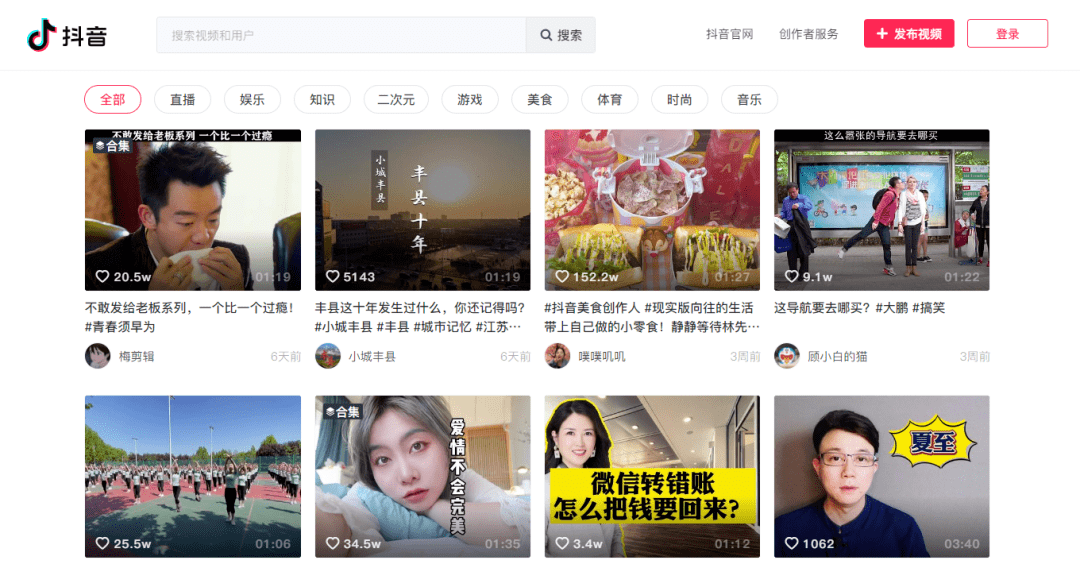
Task: Open 小城丰县 author profile
Action: click(x=371, y=356)
